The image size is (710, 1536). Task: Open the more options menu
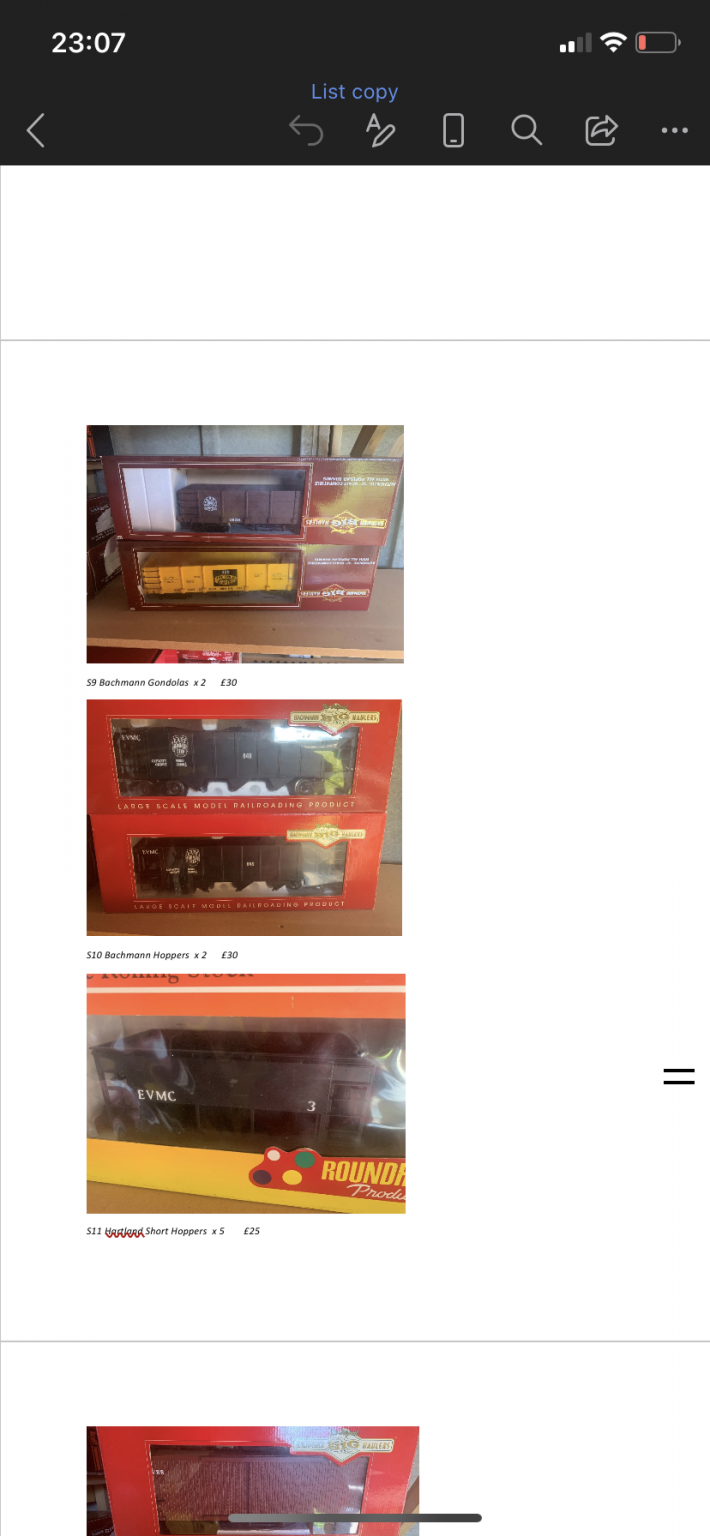675,130
